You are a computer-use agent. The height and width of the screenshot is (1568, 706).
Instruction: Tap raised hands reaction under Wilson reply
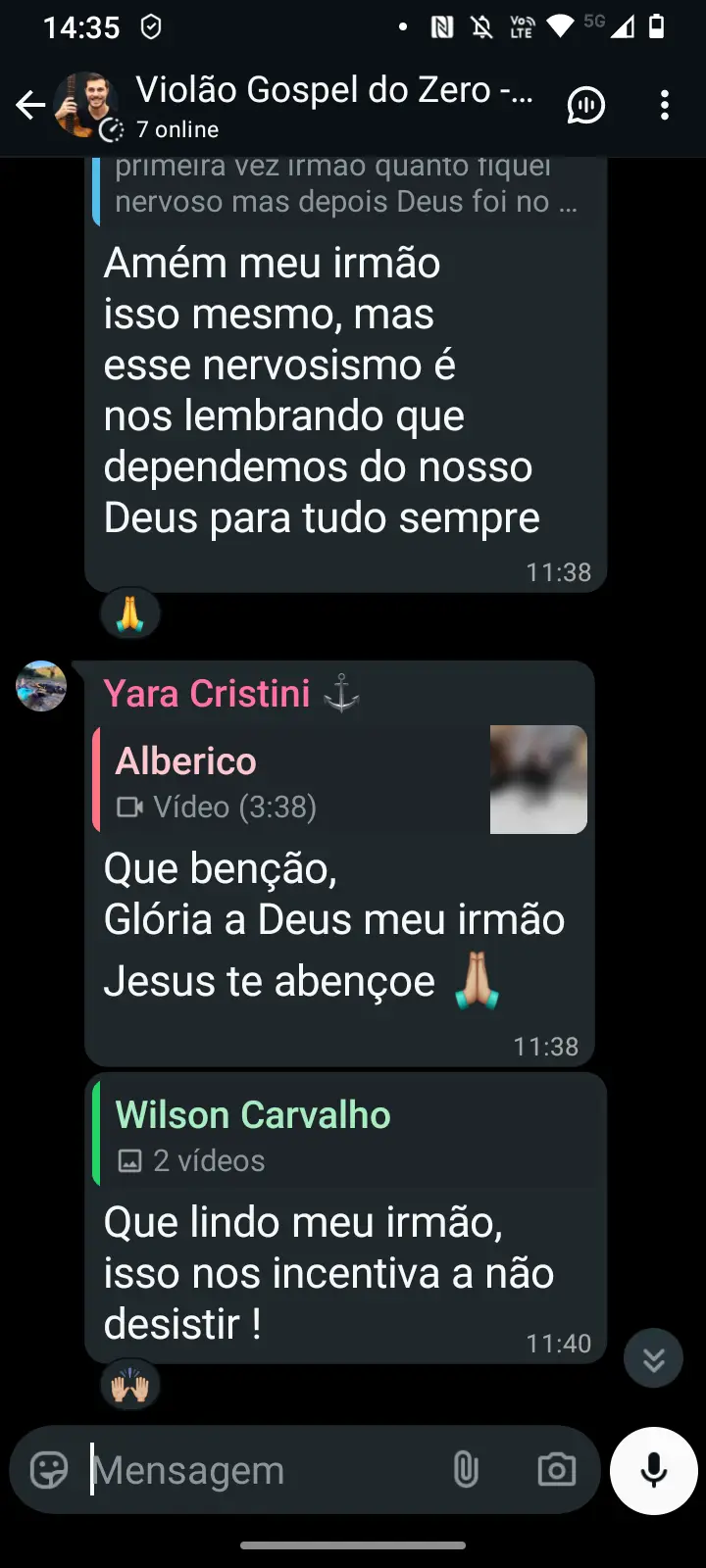pyautogui.click(x=130, y=1386)
